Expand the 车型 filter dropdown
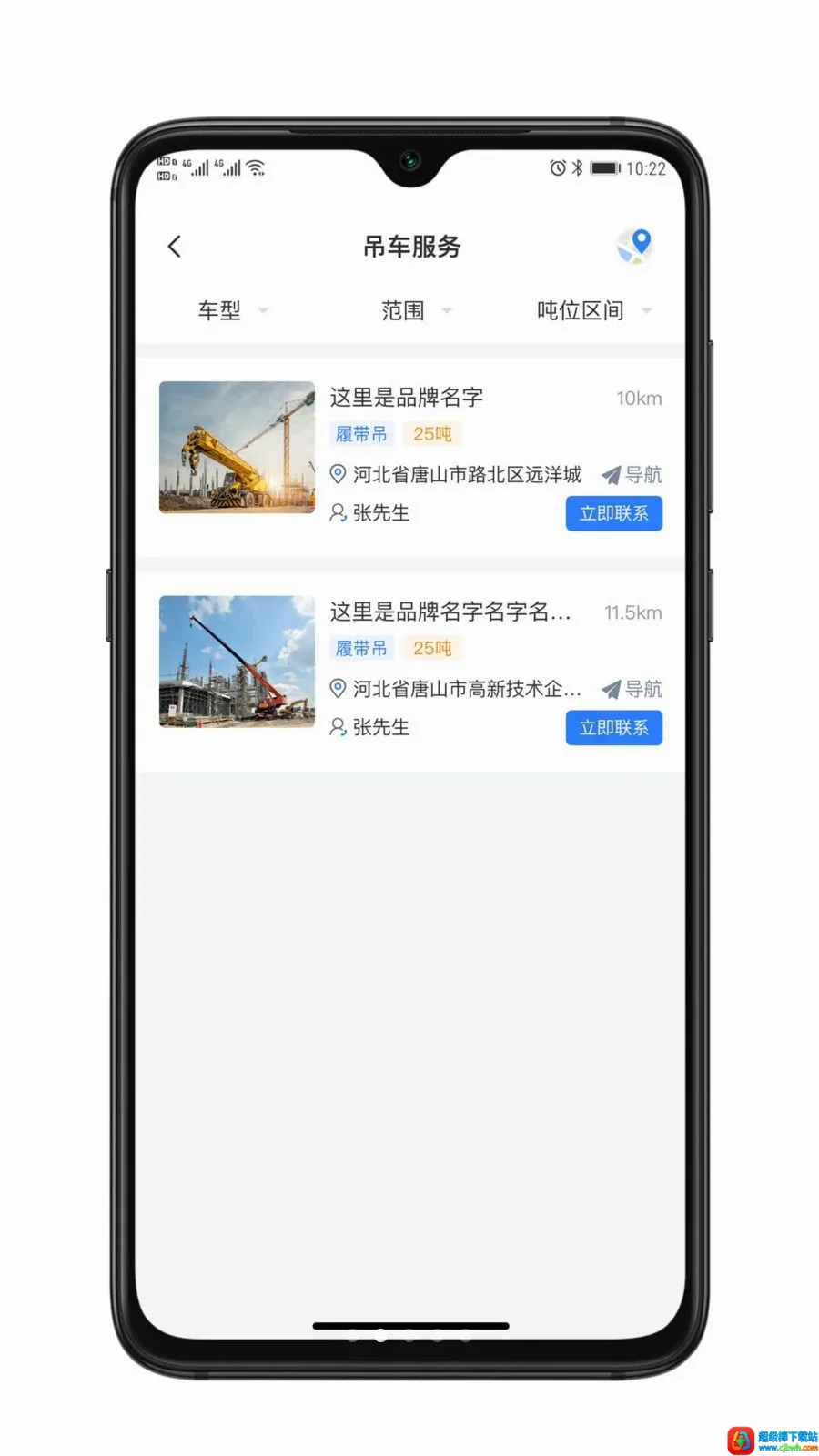The image size is (819, 1456). click(x=233, y=310)
